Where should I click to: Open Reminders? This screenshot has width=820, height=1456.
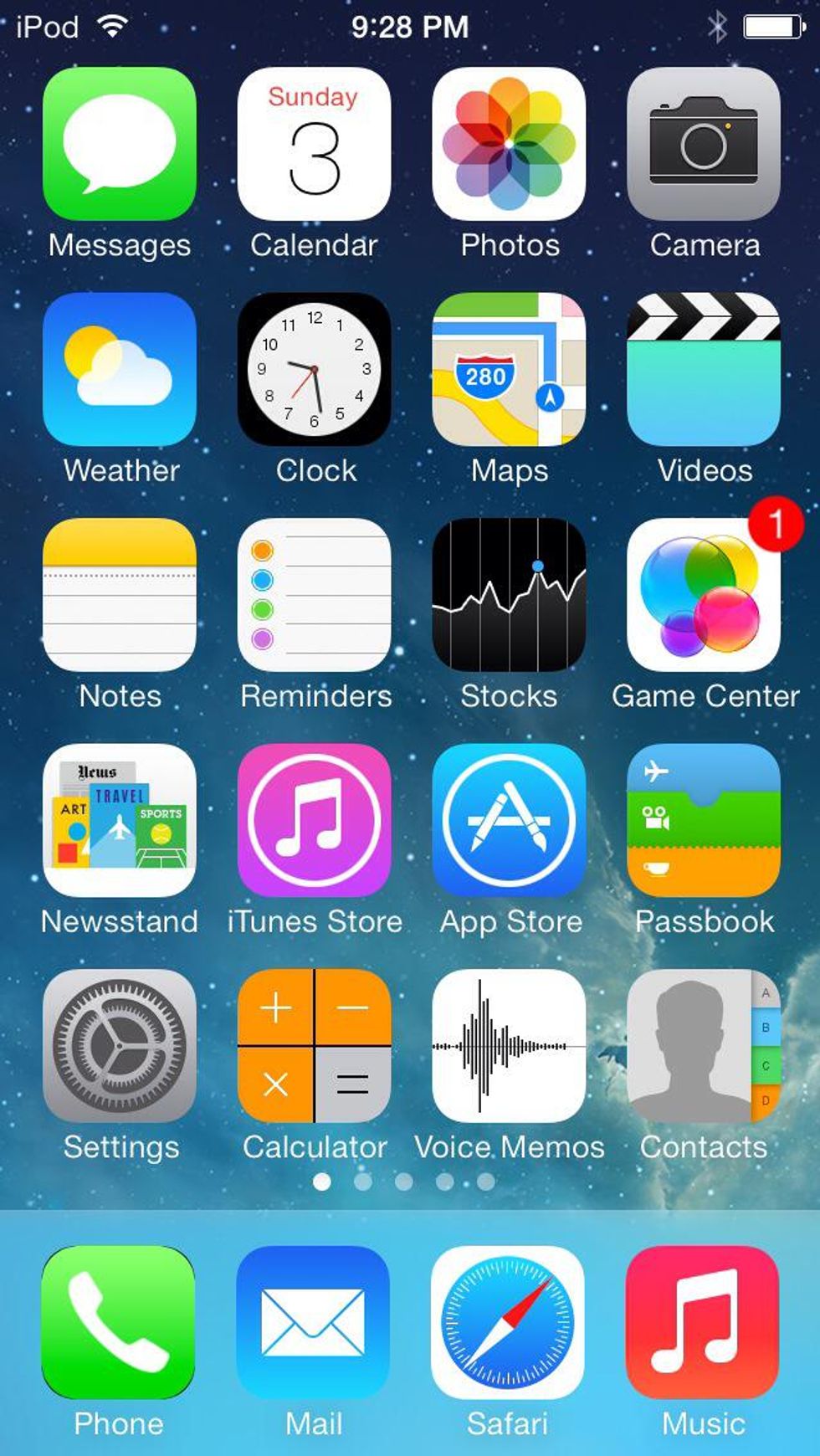314,595
